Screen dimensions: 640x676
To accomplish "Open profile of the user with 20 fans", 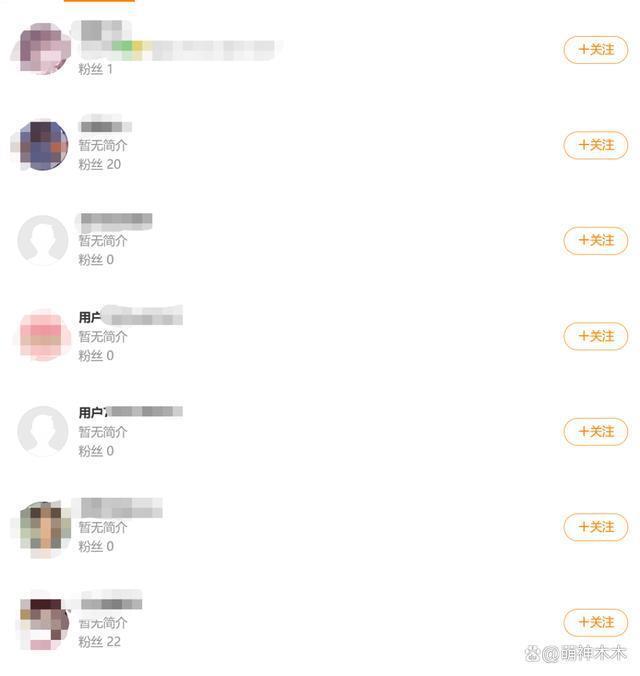I will pos(43,145).
